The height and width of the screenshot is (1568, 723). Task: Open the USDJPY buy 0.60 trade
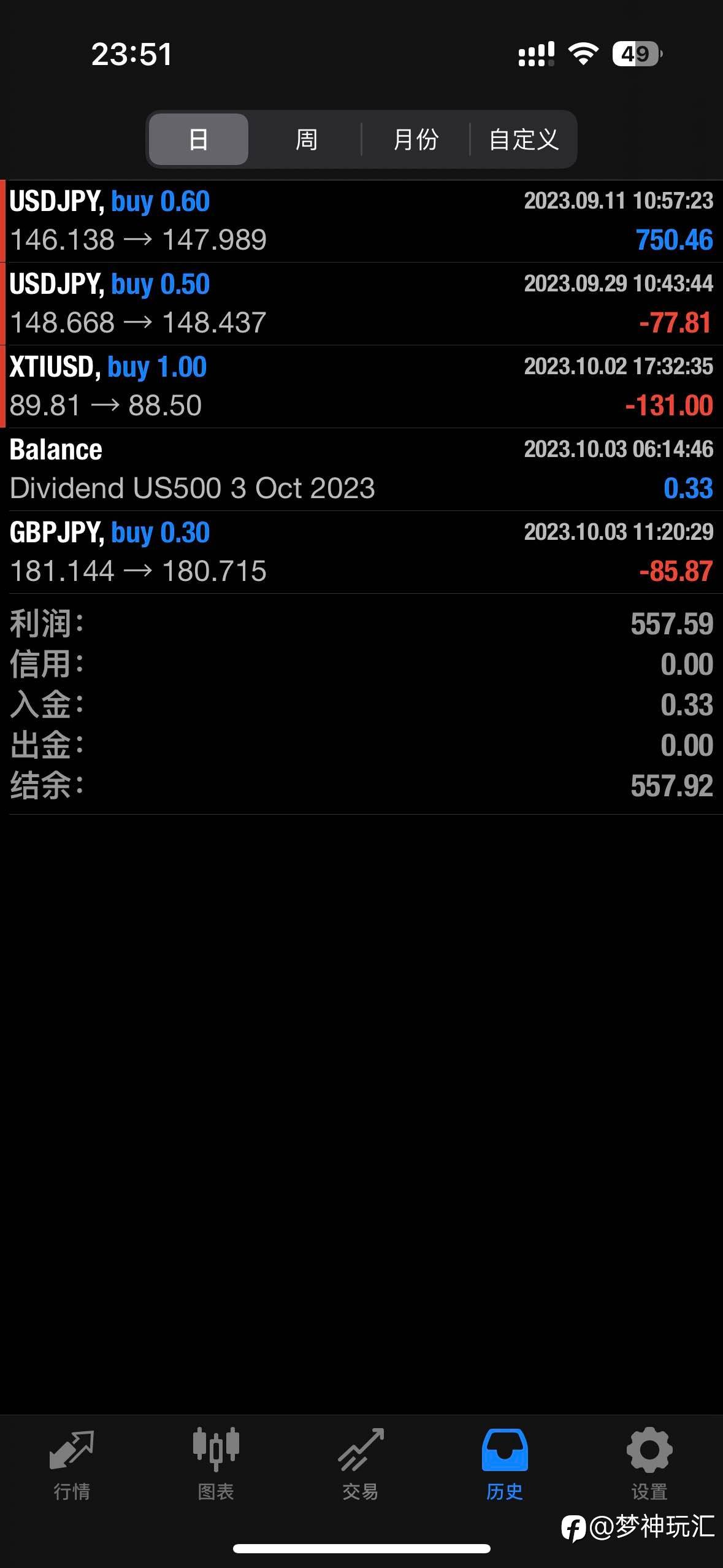pyautogui.click(x=361, y=221)
